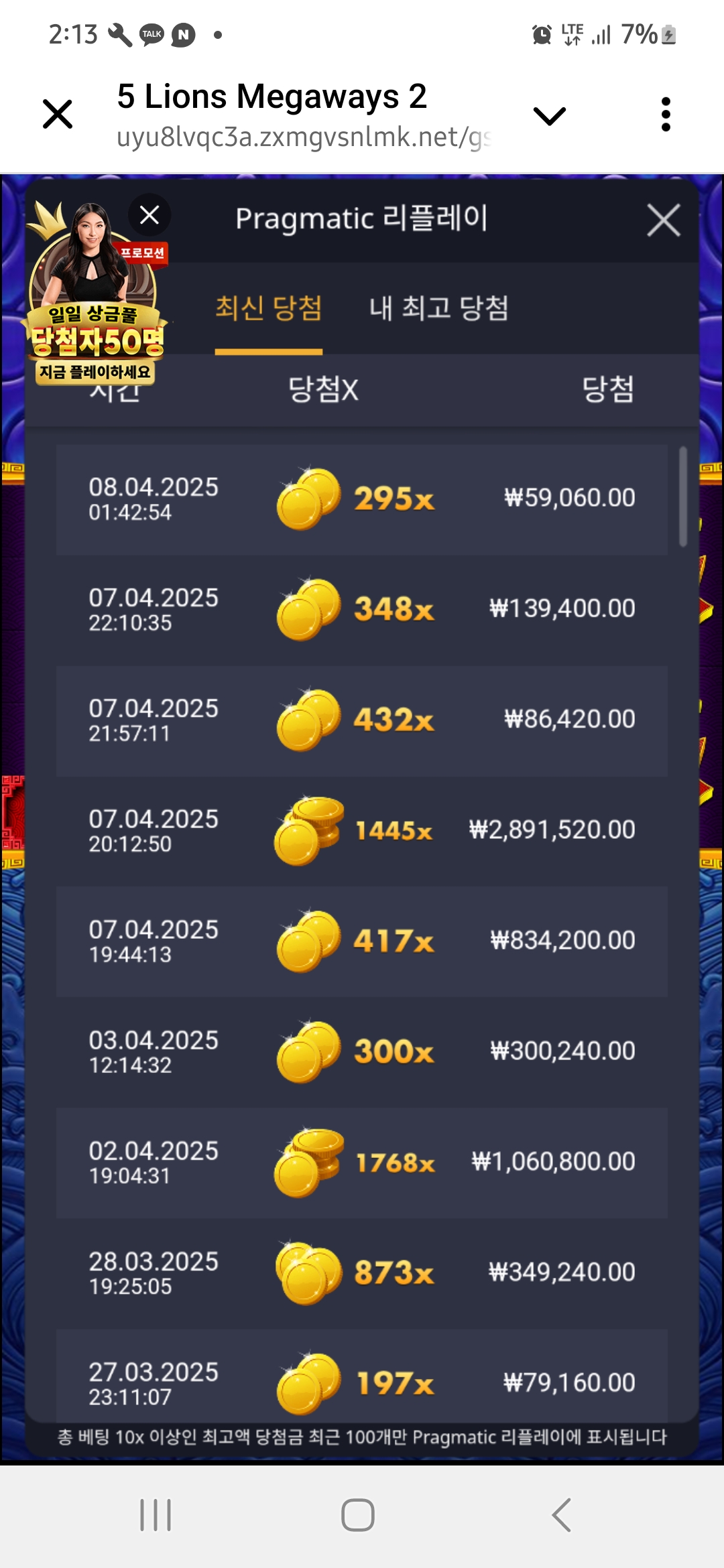Open the 1445x win replay
Image resolution: width=724 pixels, height=1568 pixels.
pos(362,831)
